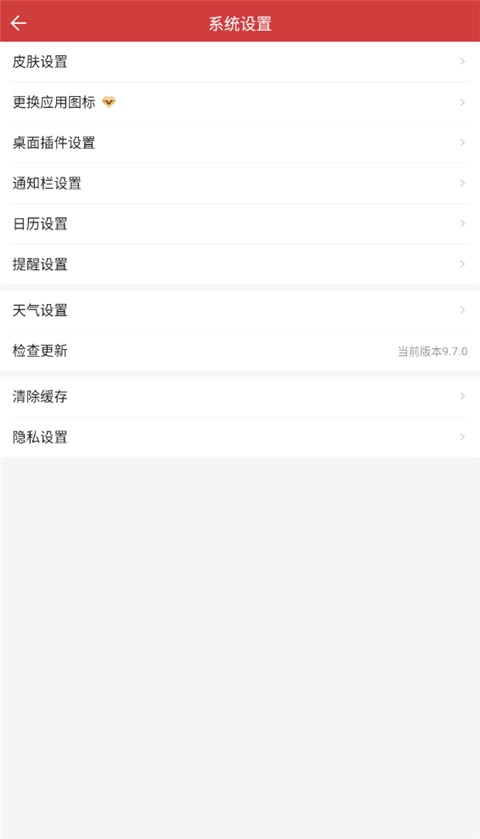Open 桌面插件设置 widget settings
The width and height of the screenshot is (480, 839).
coord(240,143)
